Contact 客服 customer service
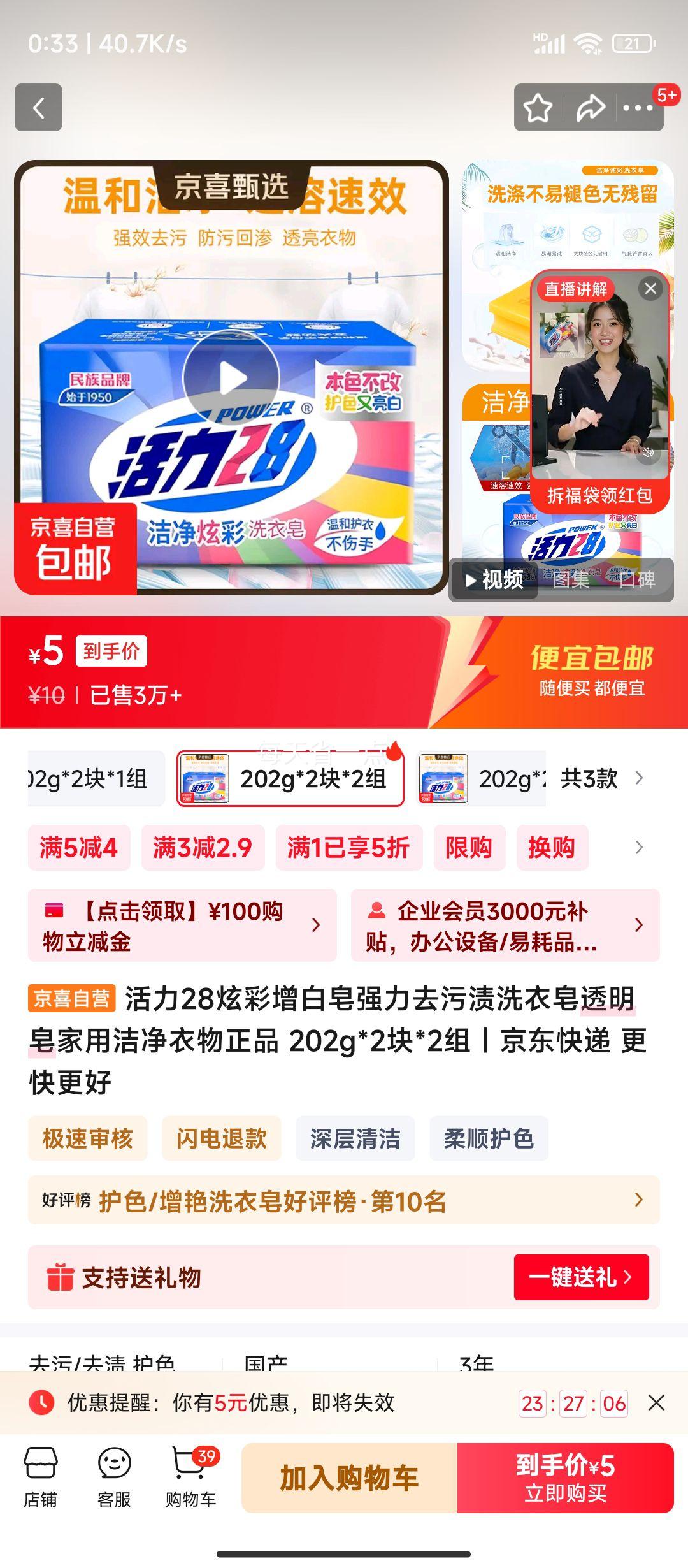688x1568 pixels. (115, 1477)
